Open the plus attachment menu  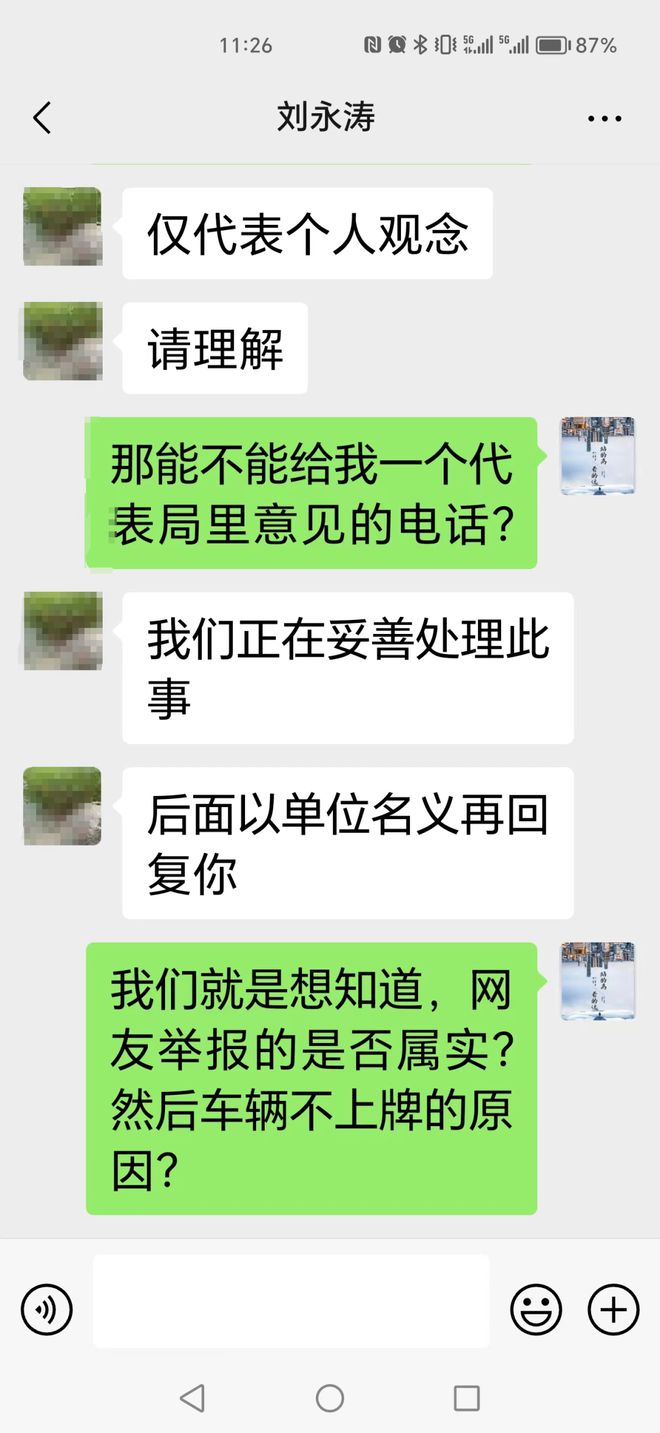(x=612, y=1309)
